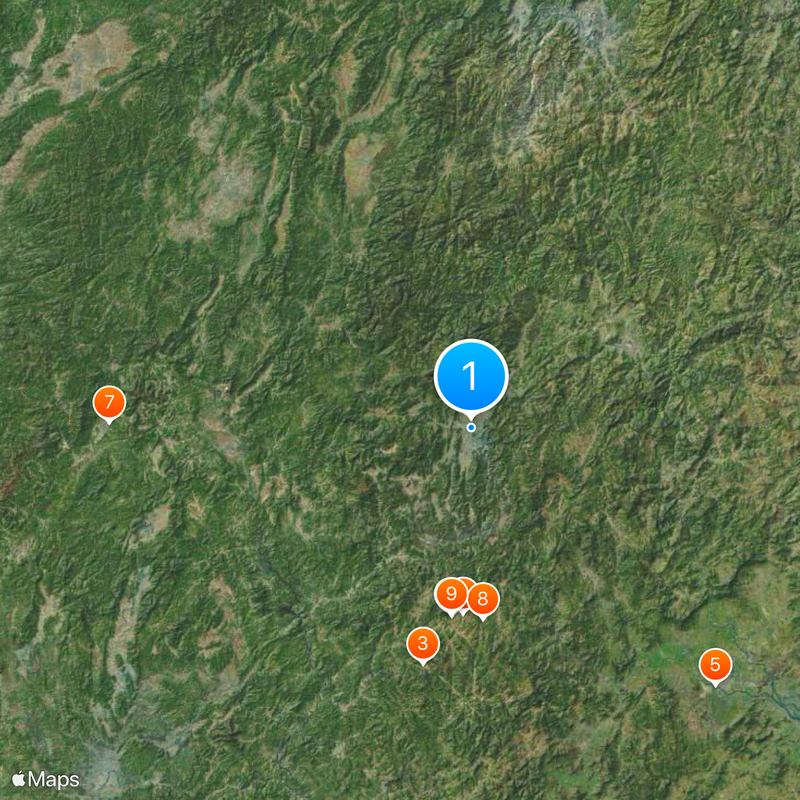Open the orange pin numbered 5
Viewport: 800px width, 800px height.
tap(715, 664)
